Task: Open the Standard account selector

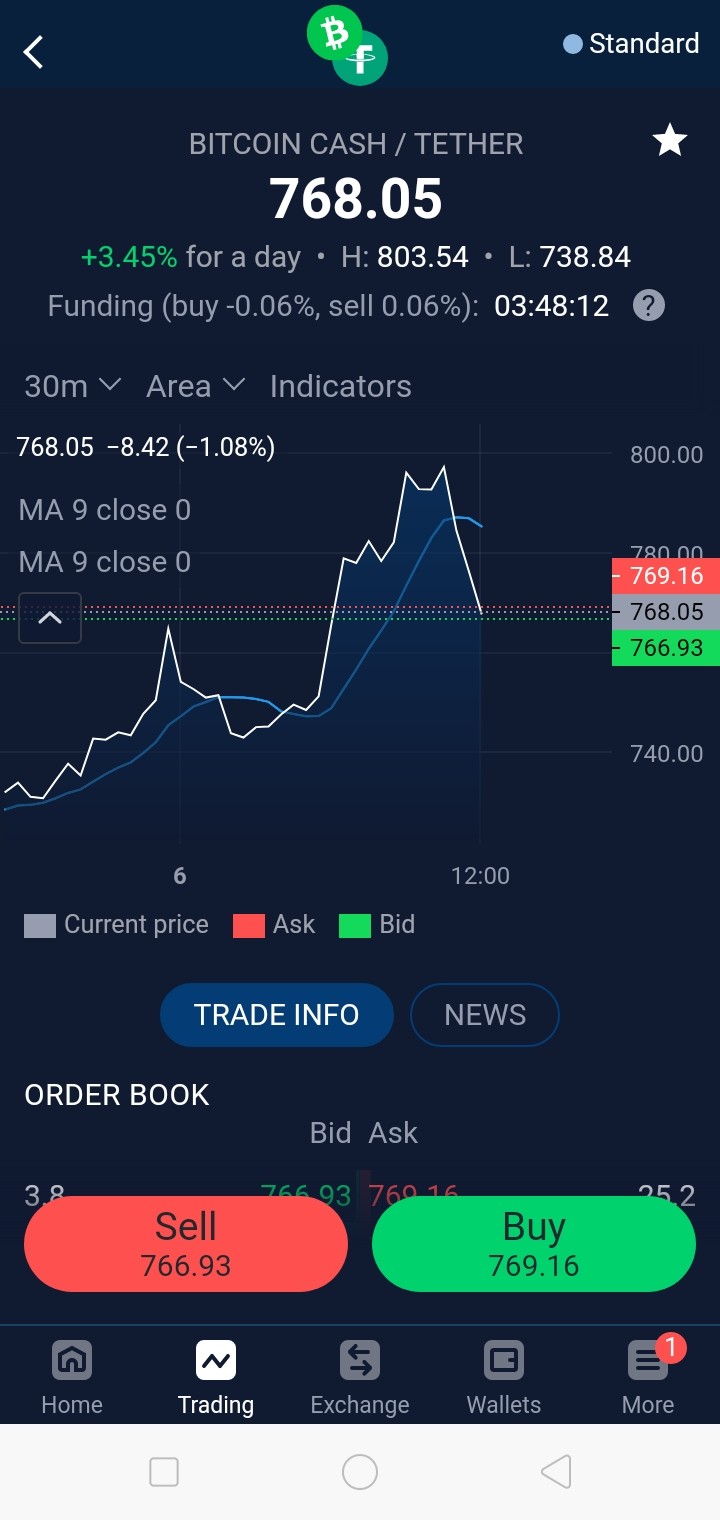Action: click(x=631, y=44)
